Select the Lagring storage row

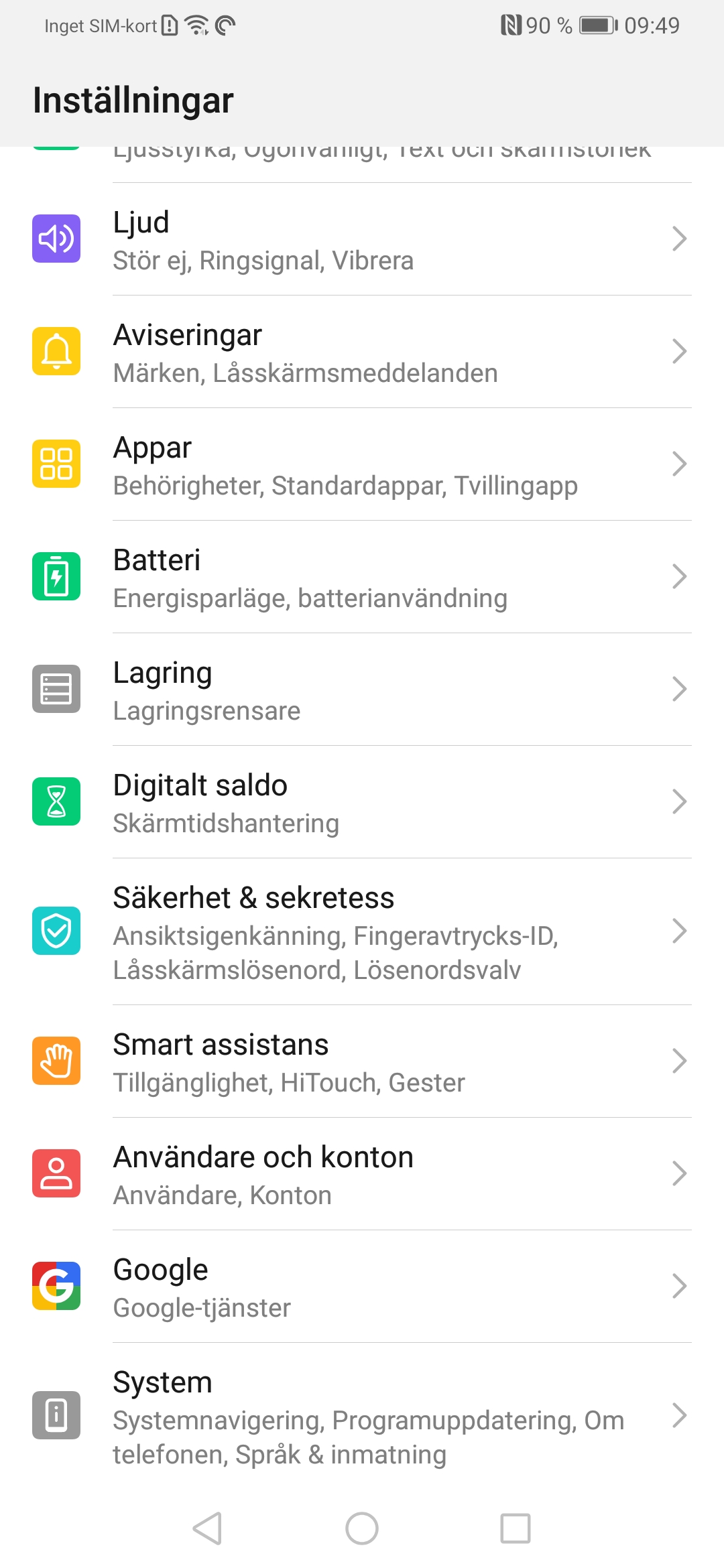pyautogui.click(x=362, y=690)
